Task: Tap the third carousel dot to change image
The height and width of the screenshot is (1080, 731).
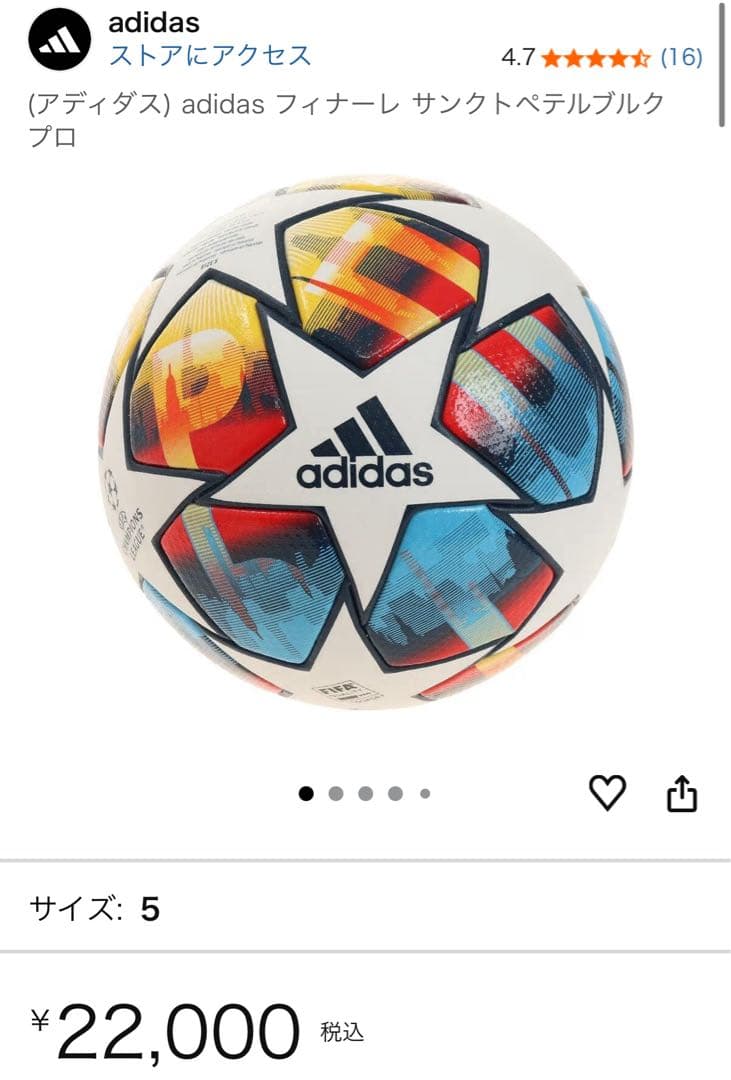Action: click(x=364, y=793)
